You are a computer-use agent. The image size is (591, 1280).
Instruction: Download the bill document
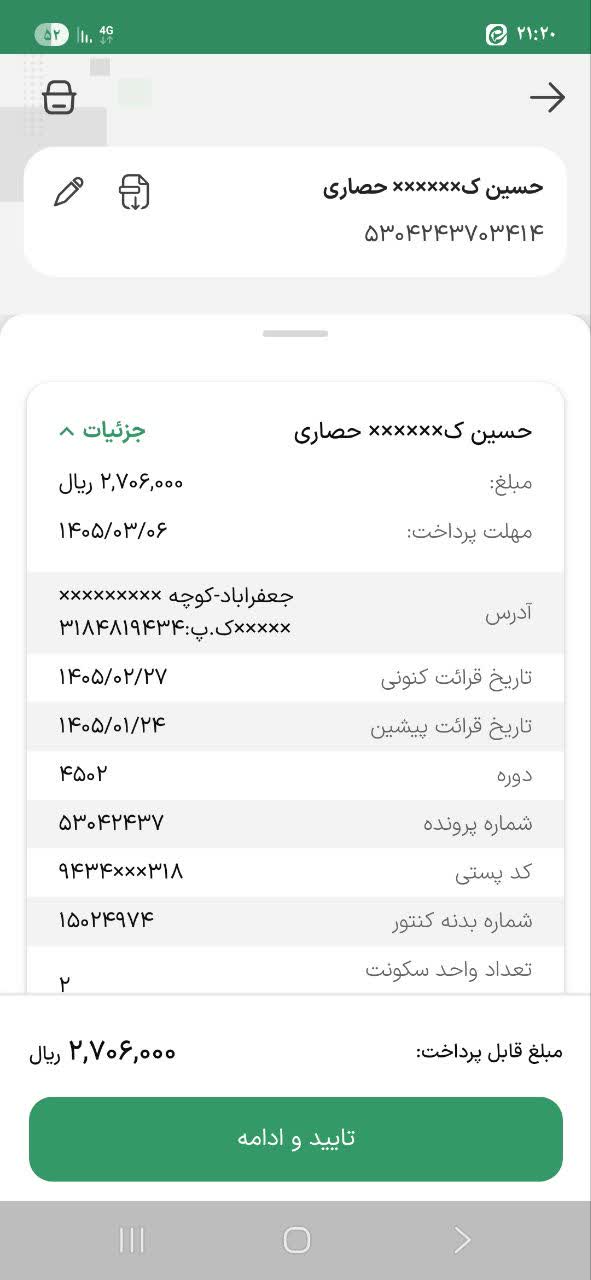[x=134, y=191]
